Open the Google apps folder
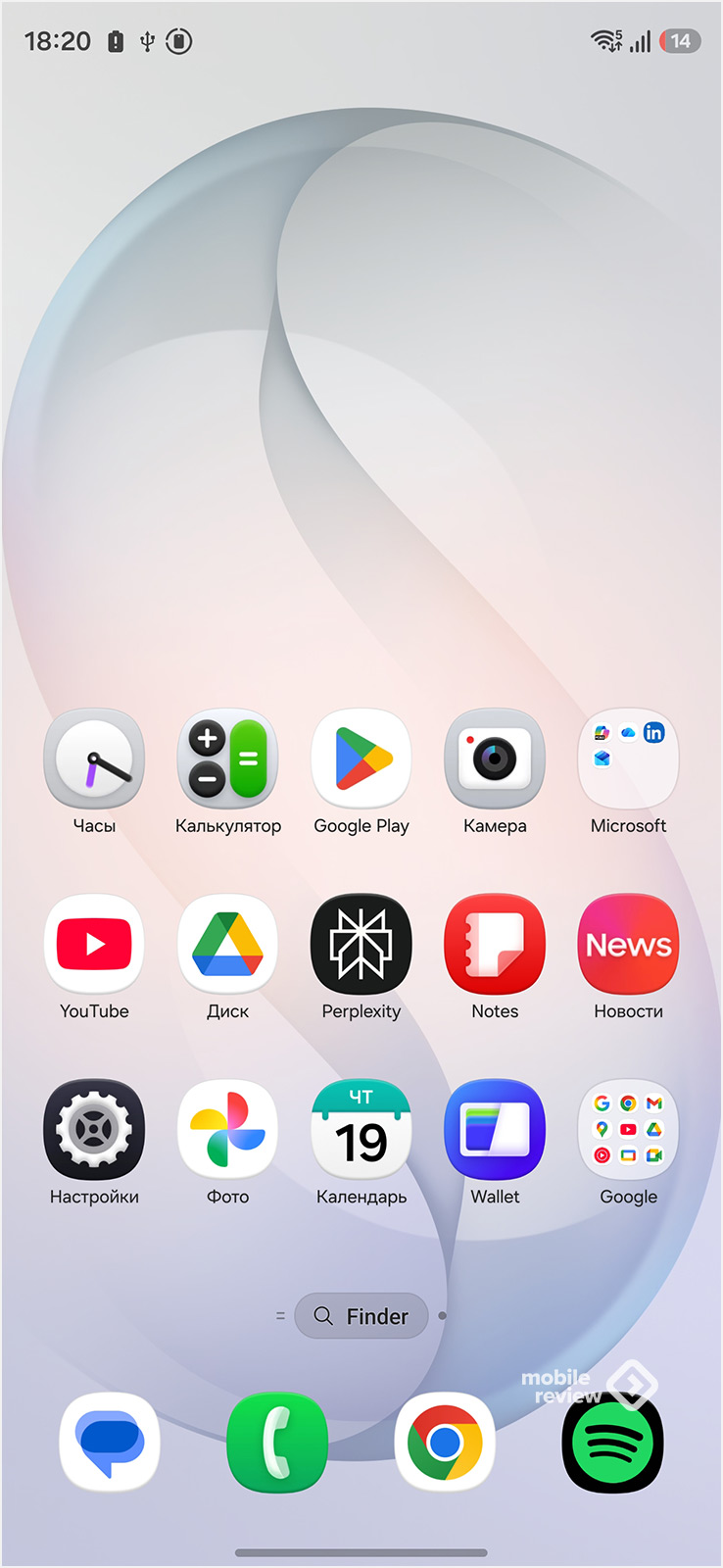Screen dimensions: 723x1568 pos(628,1130)
